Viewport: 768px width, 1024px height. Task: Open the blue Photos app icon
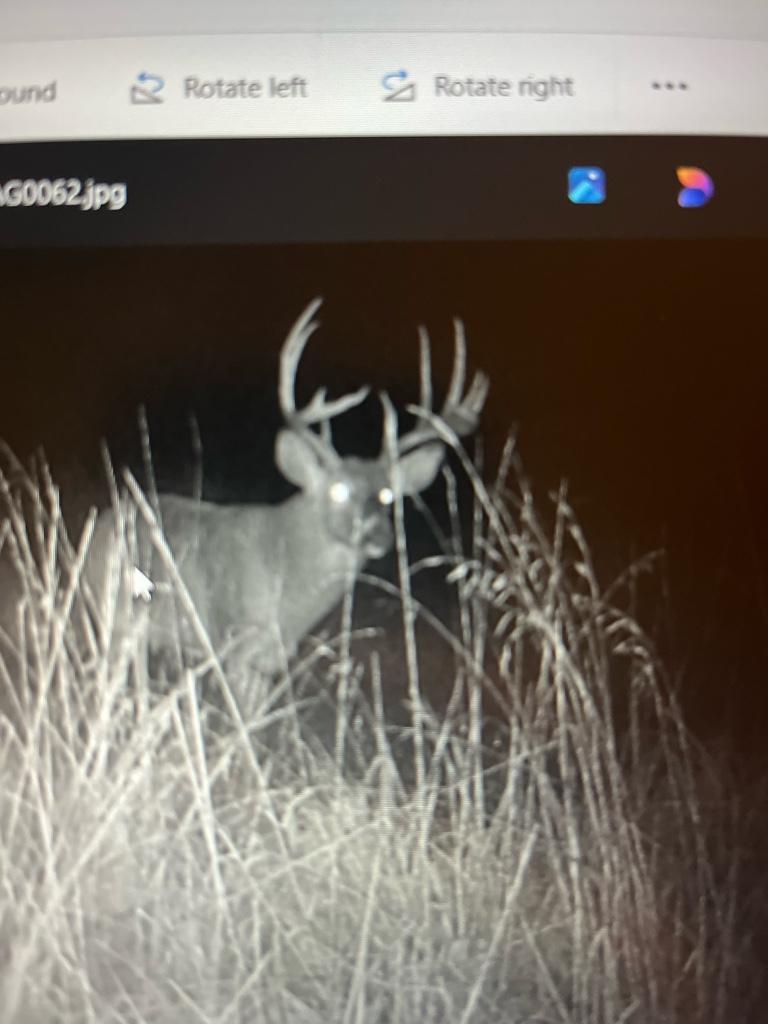click(586, 185)
